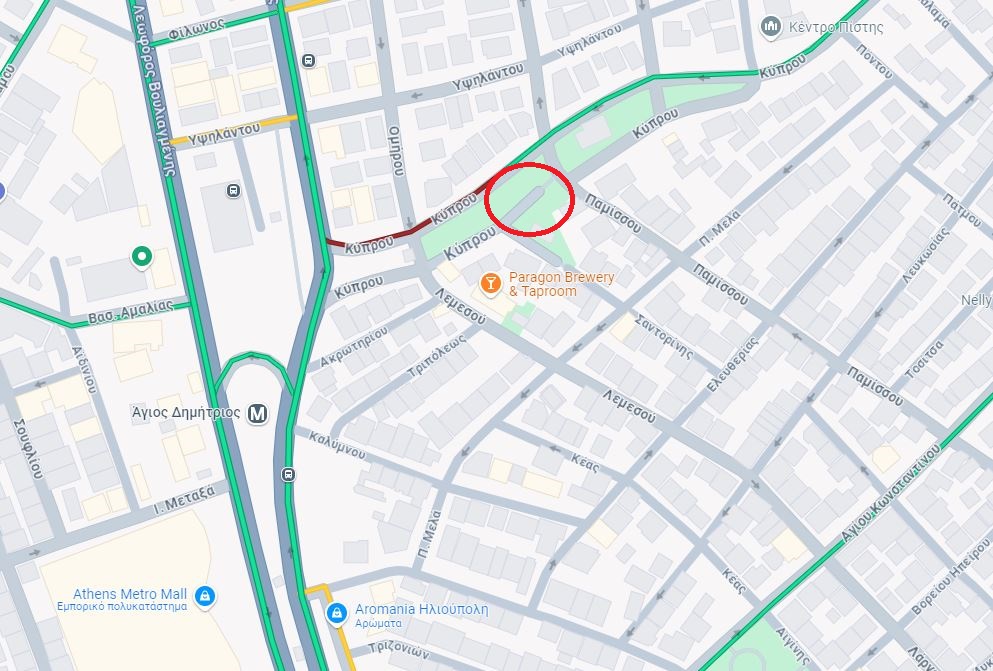Select the Athens Metro Mall pin
The height and width of the screenshot is (671, 993).
[205, 596]
